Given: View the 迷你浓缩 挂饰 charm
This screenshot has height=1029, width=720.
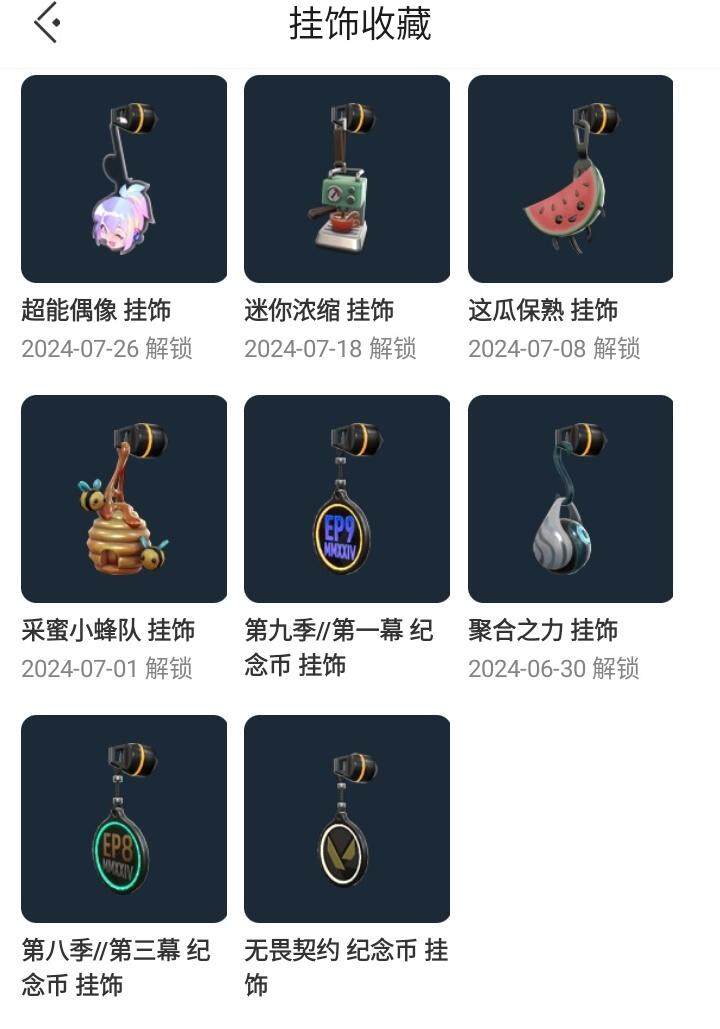Looking at the screenshot, I should coord(347,179).
